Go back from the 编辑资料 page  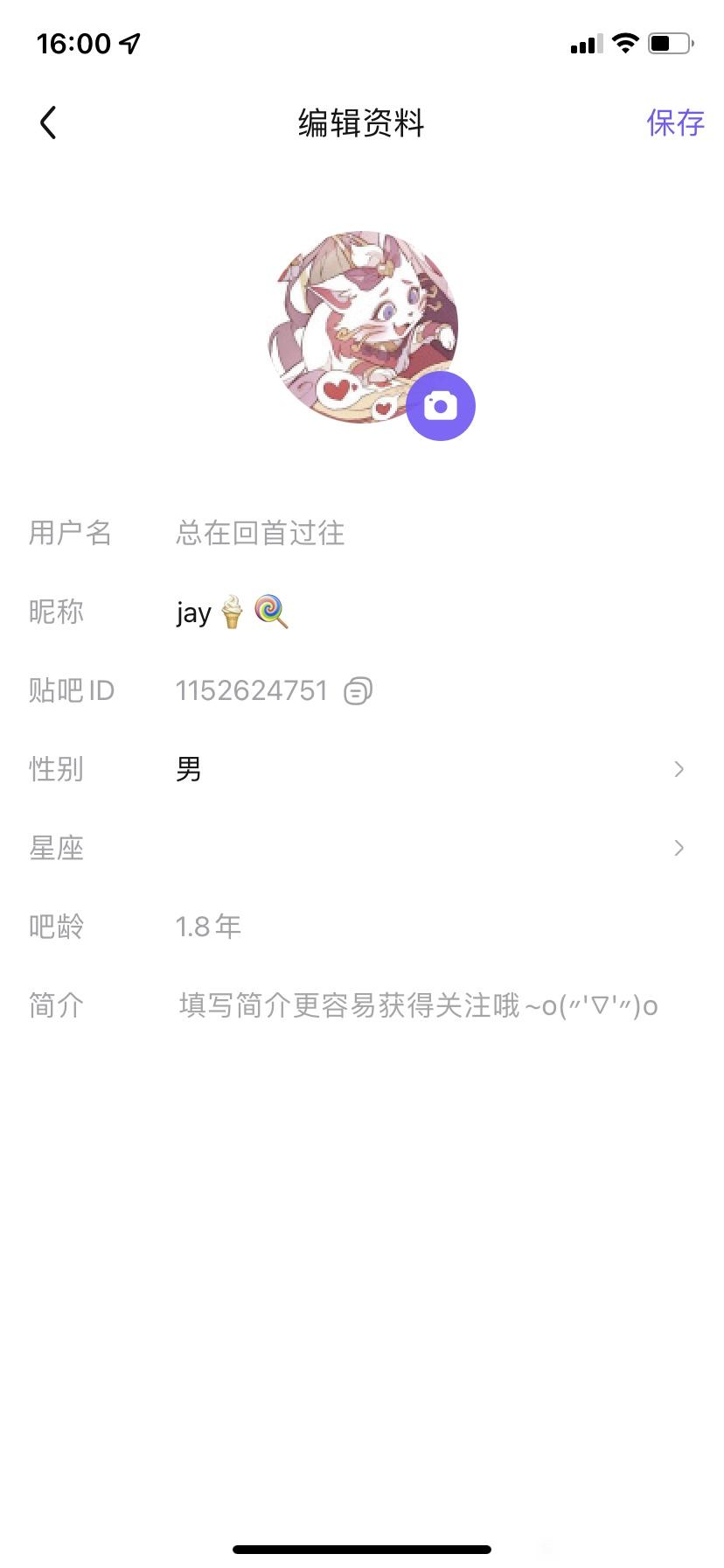[49, 123]
